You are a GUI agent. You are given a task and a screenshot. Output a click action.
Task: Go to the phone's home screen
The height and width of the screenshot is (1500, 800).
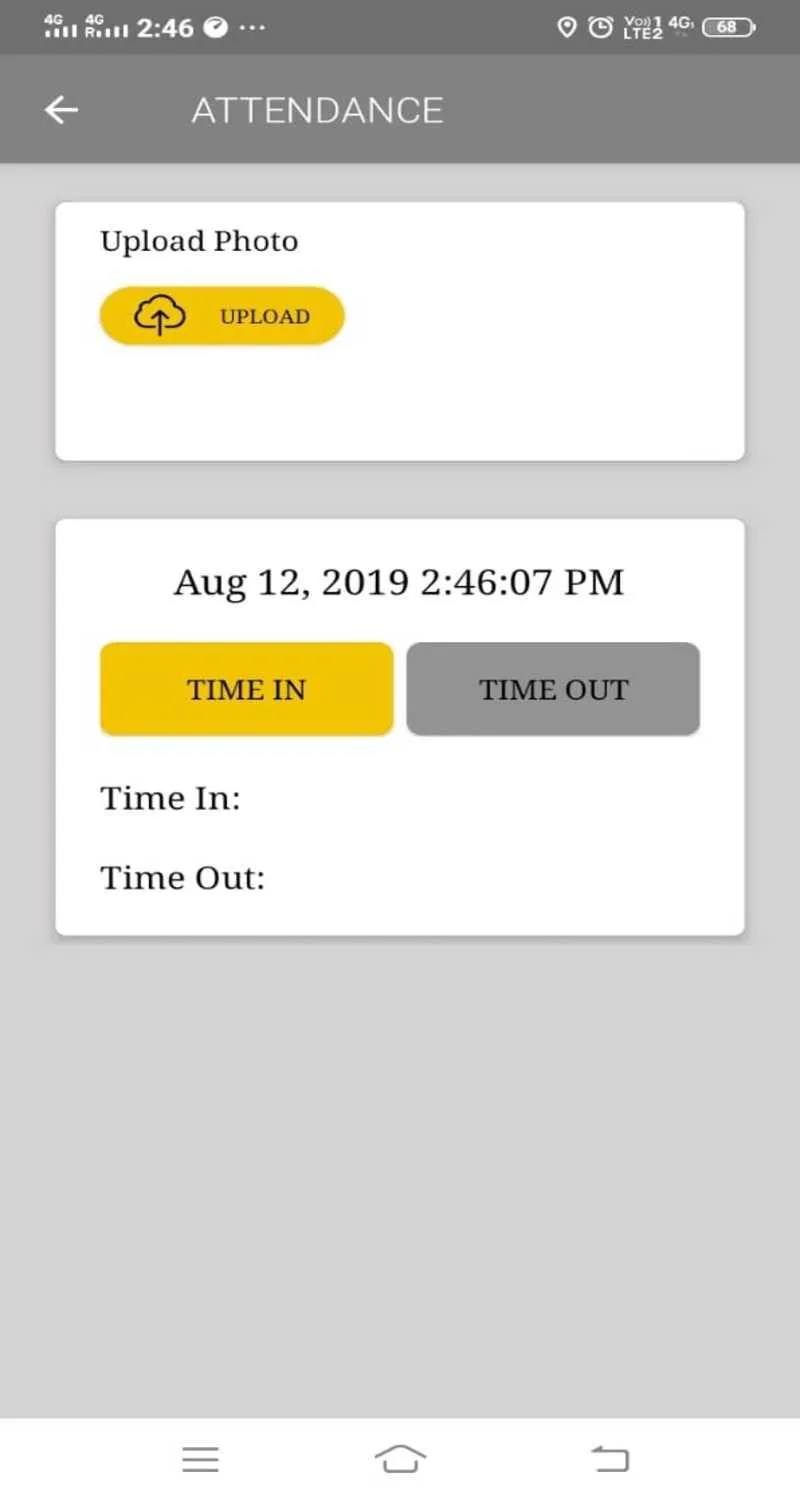pos(400,1460)
